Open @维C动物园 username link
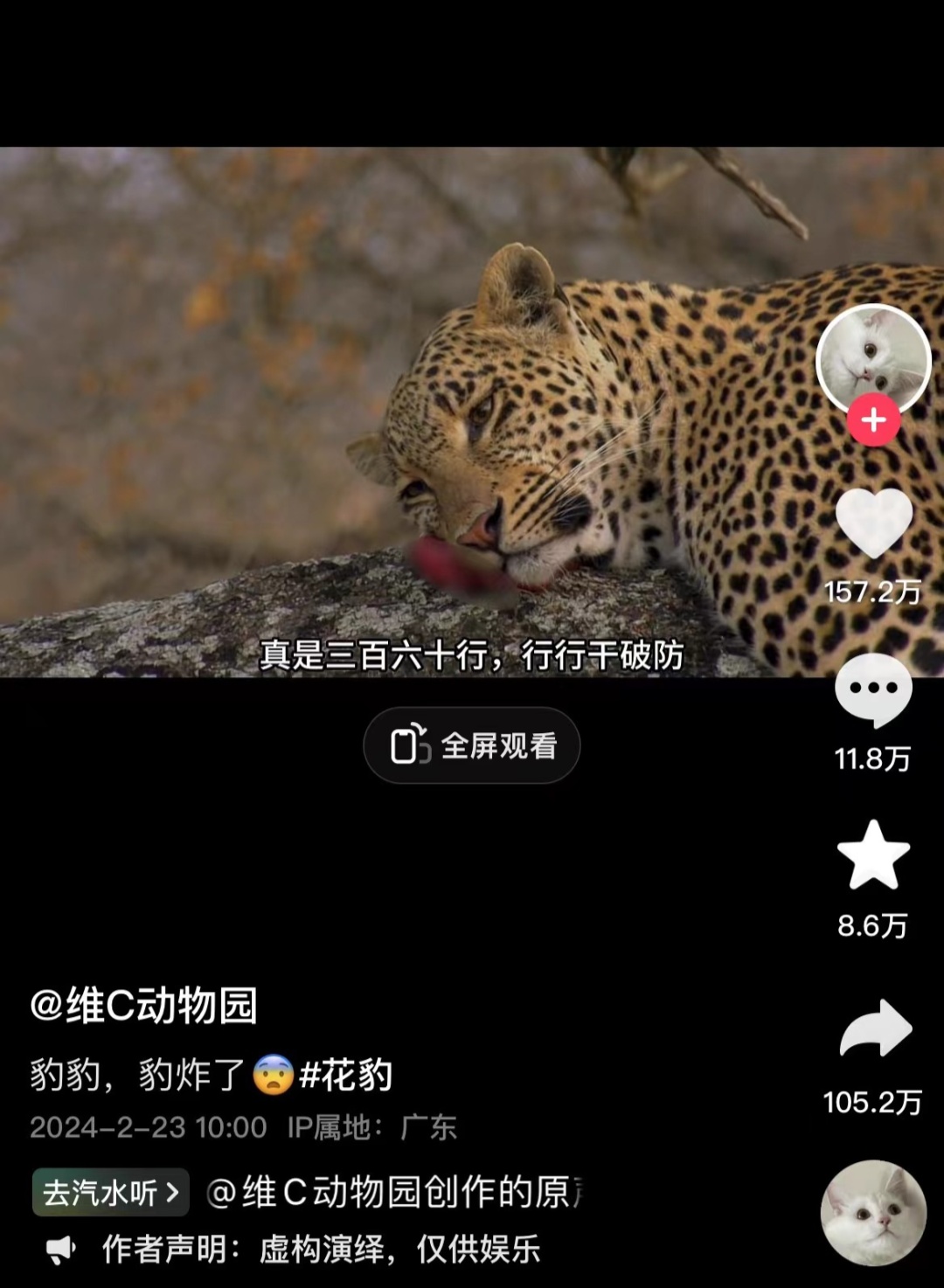 (x=144, y=1005)
